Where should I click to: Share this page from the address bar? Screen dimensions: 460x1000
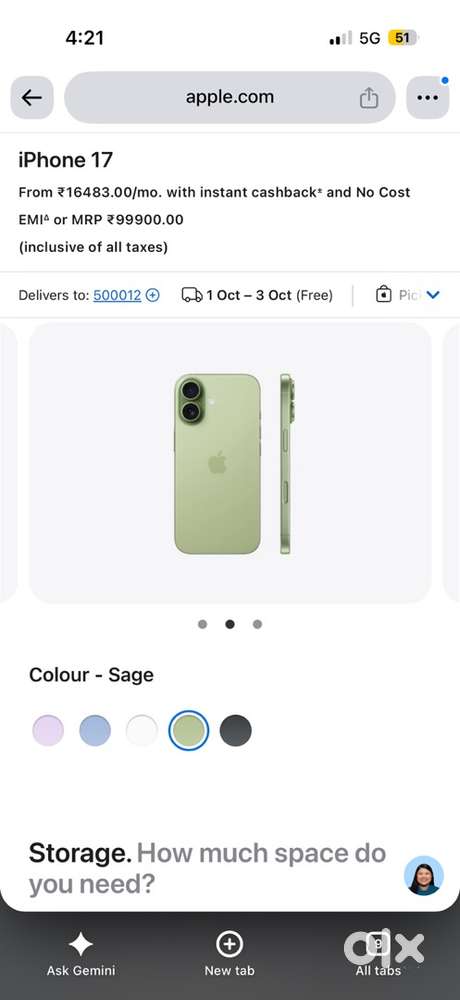pos(369,98)
